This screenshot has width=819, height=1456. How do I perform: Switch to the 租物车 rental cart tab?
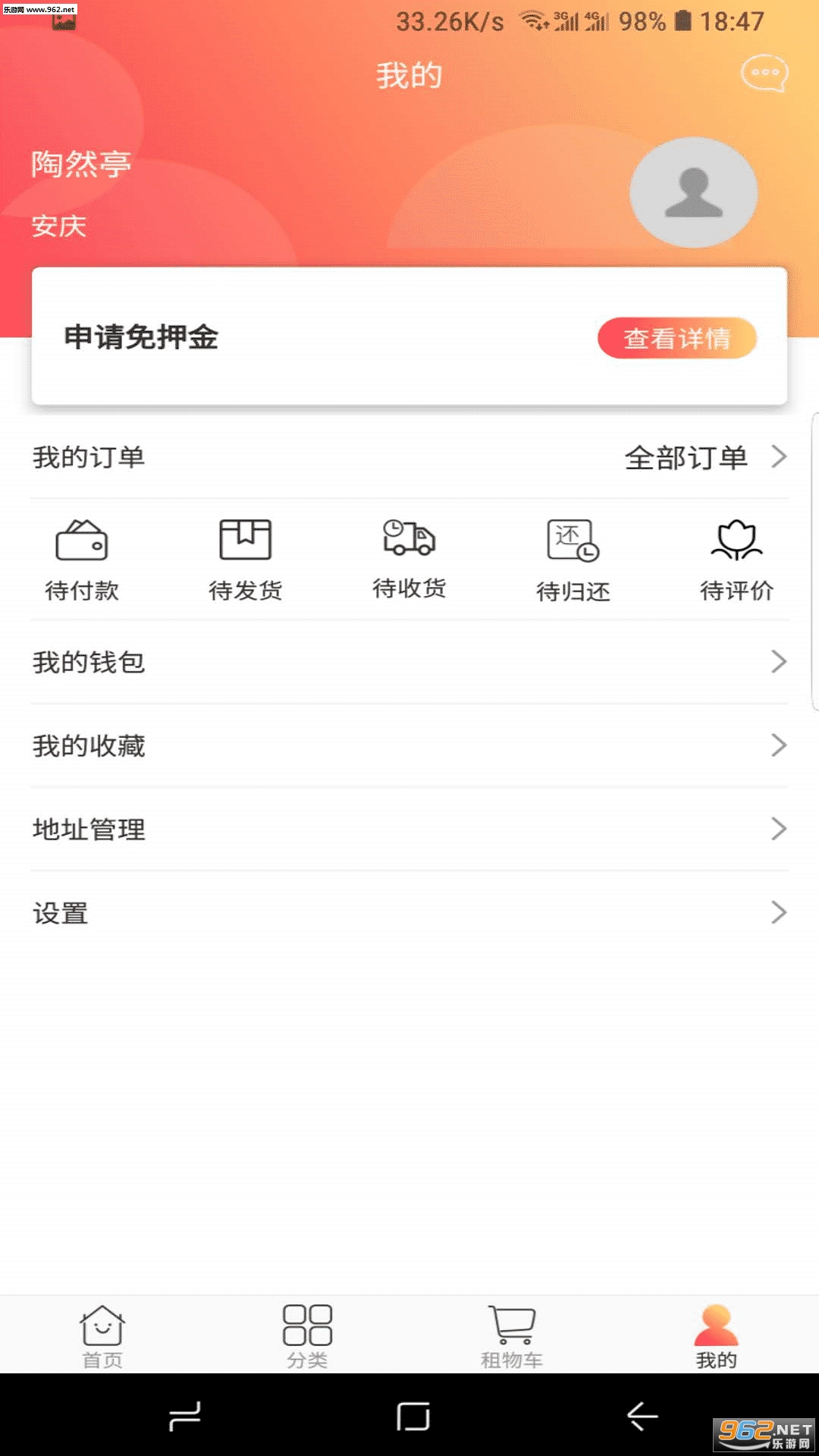(x=512, y=1336)
